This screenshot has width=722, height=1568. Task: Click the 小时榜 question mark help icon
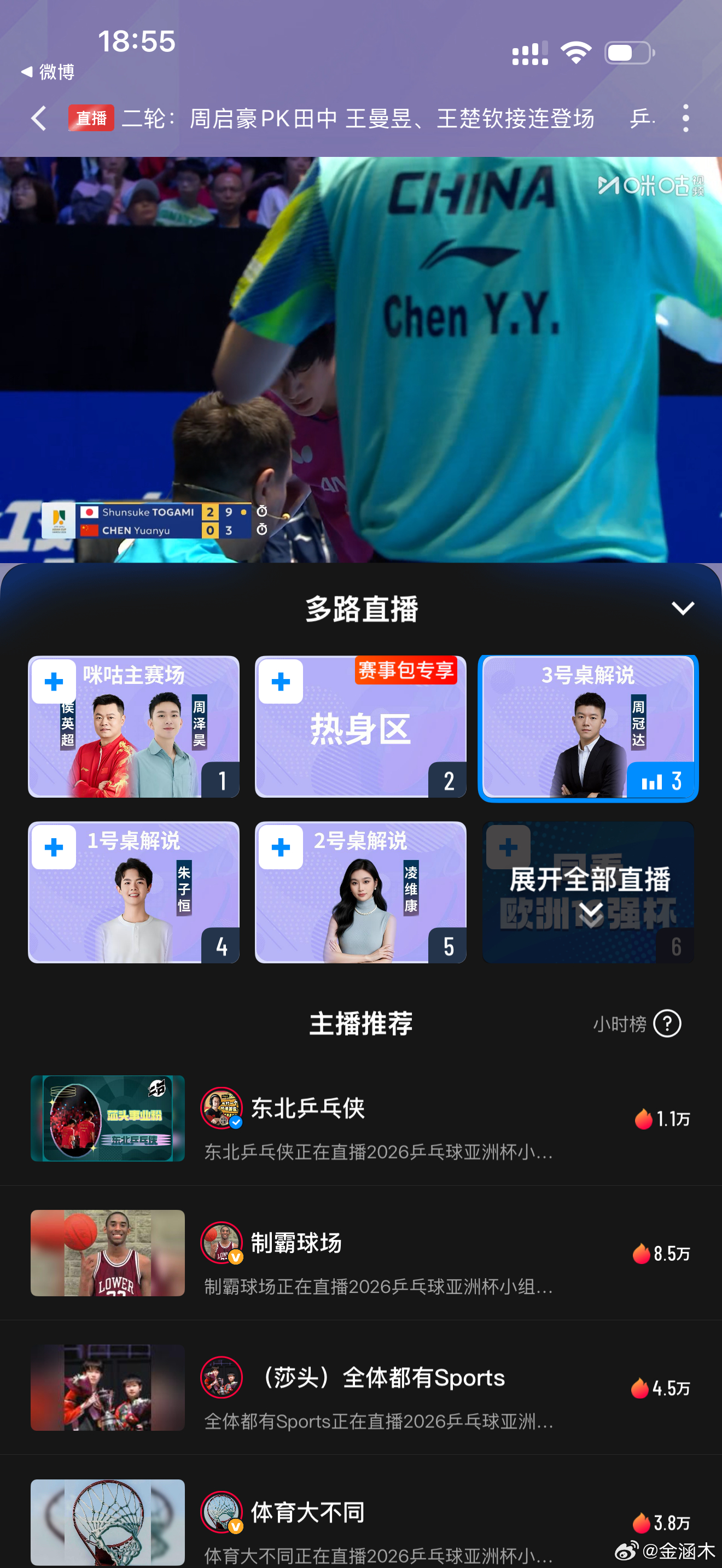(667, 1024)
